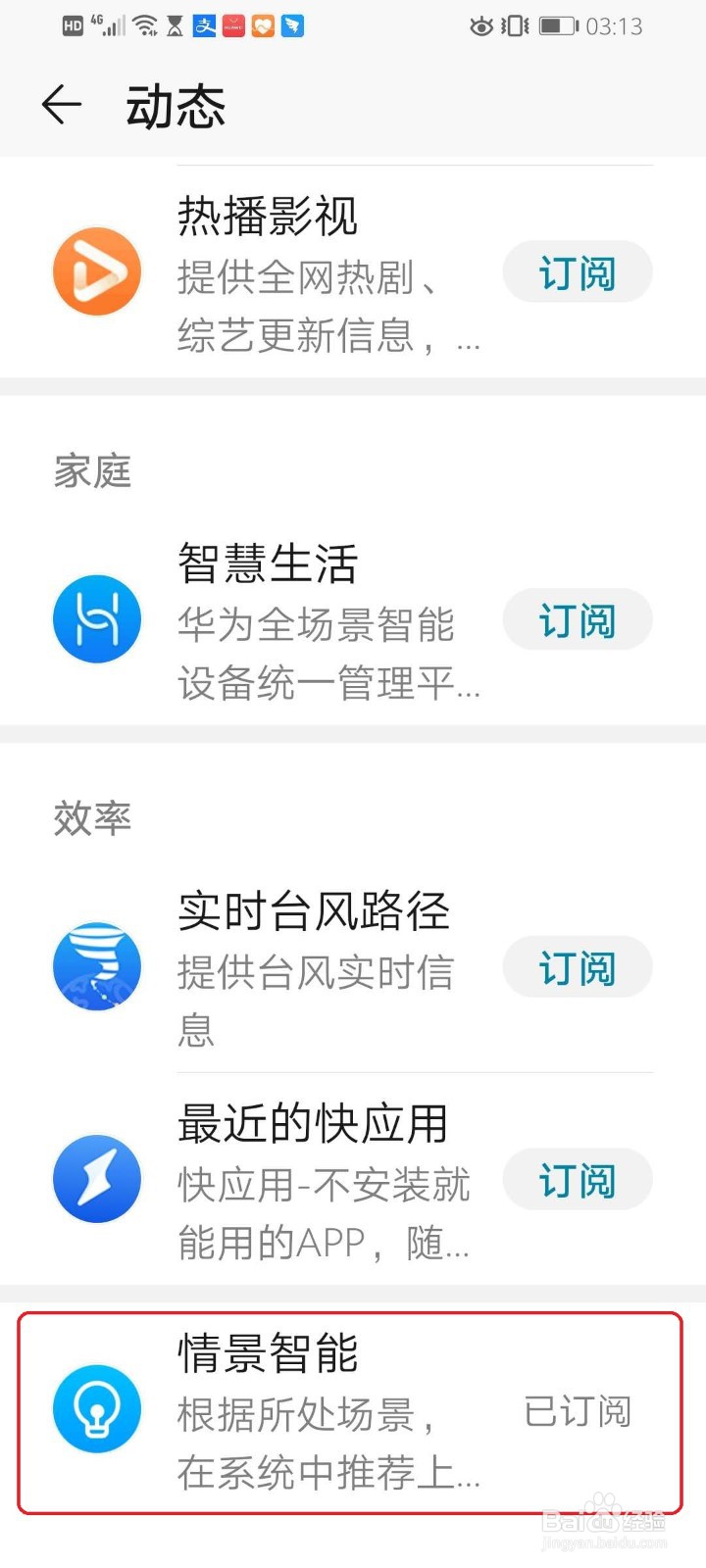
Task: Select the 实时台风路径 typhoon icon
Action: click(97, 966)
